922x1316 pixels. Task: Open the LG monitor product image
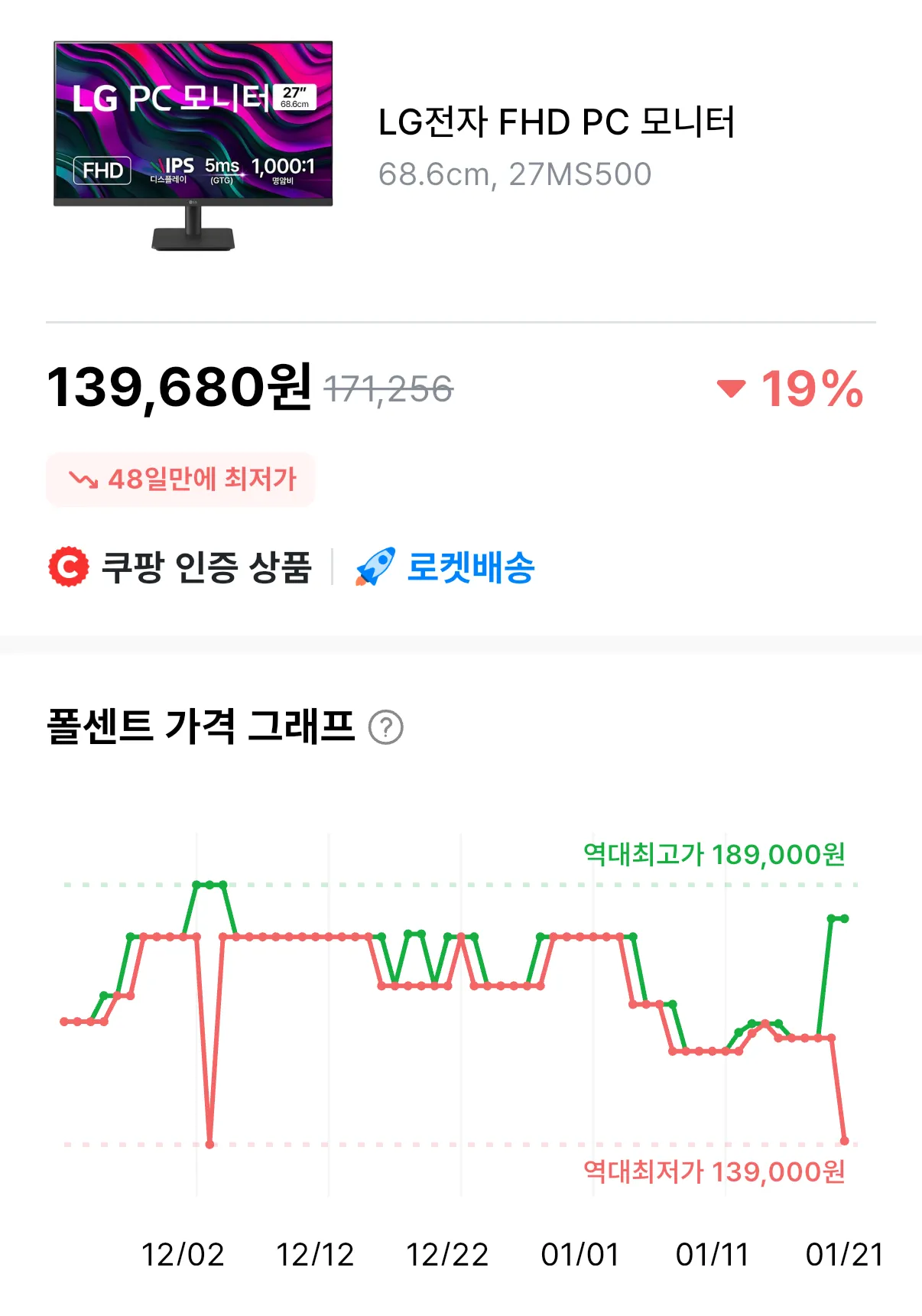193,146
